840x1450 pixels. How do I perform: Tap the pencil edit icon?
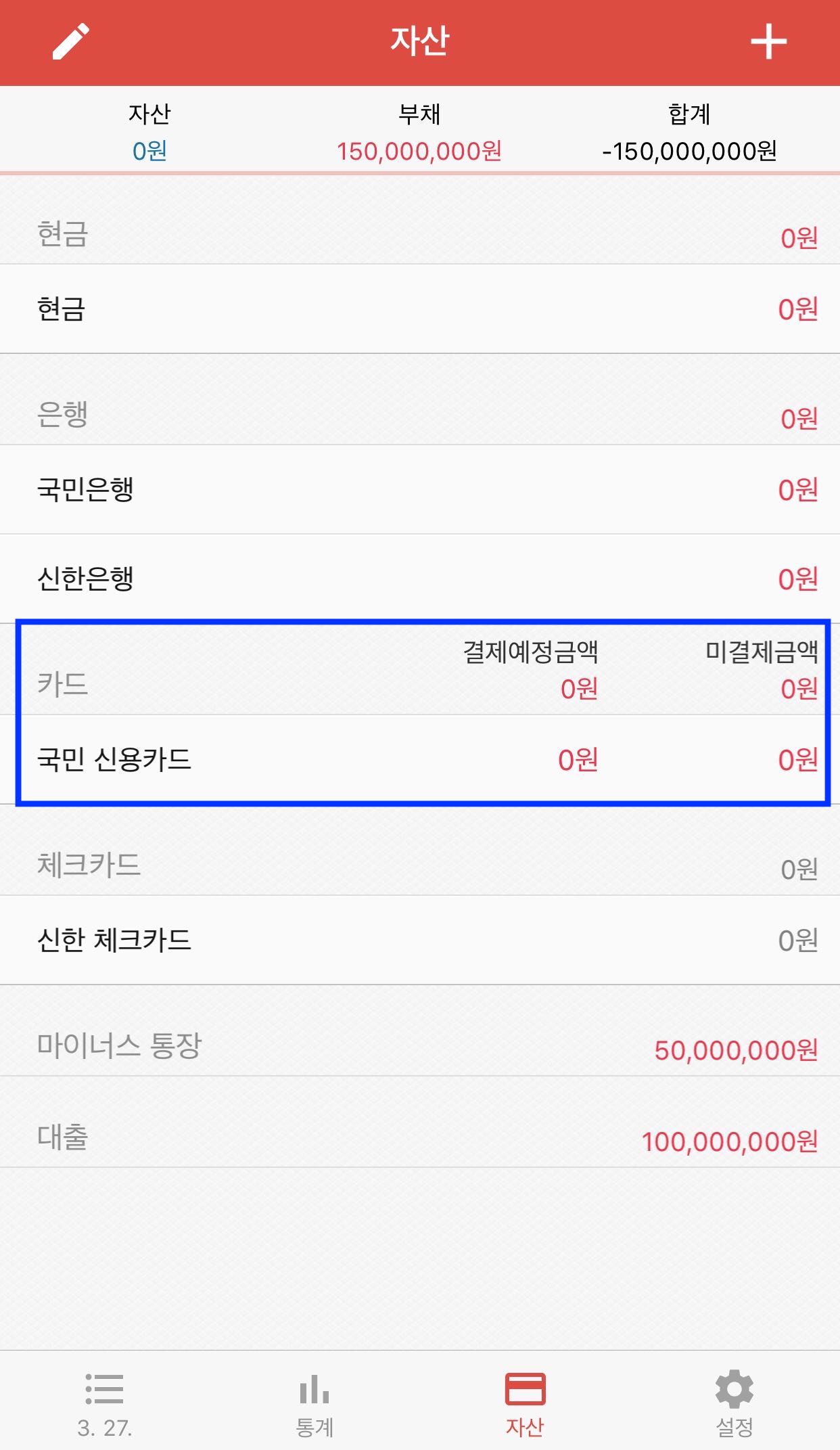point(71,42)
